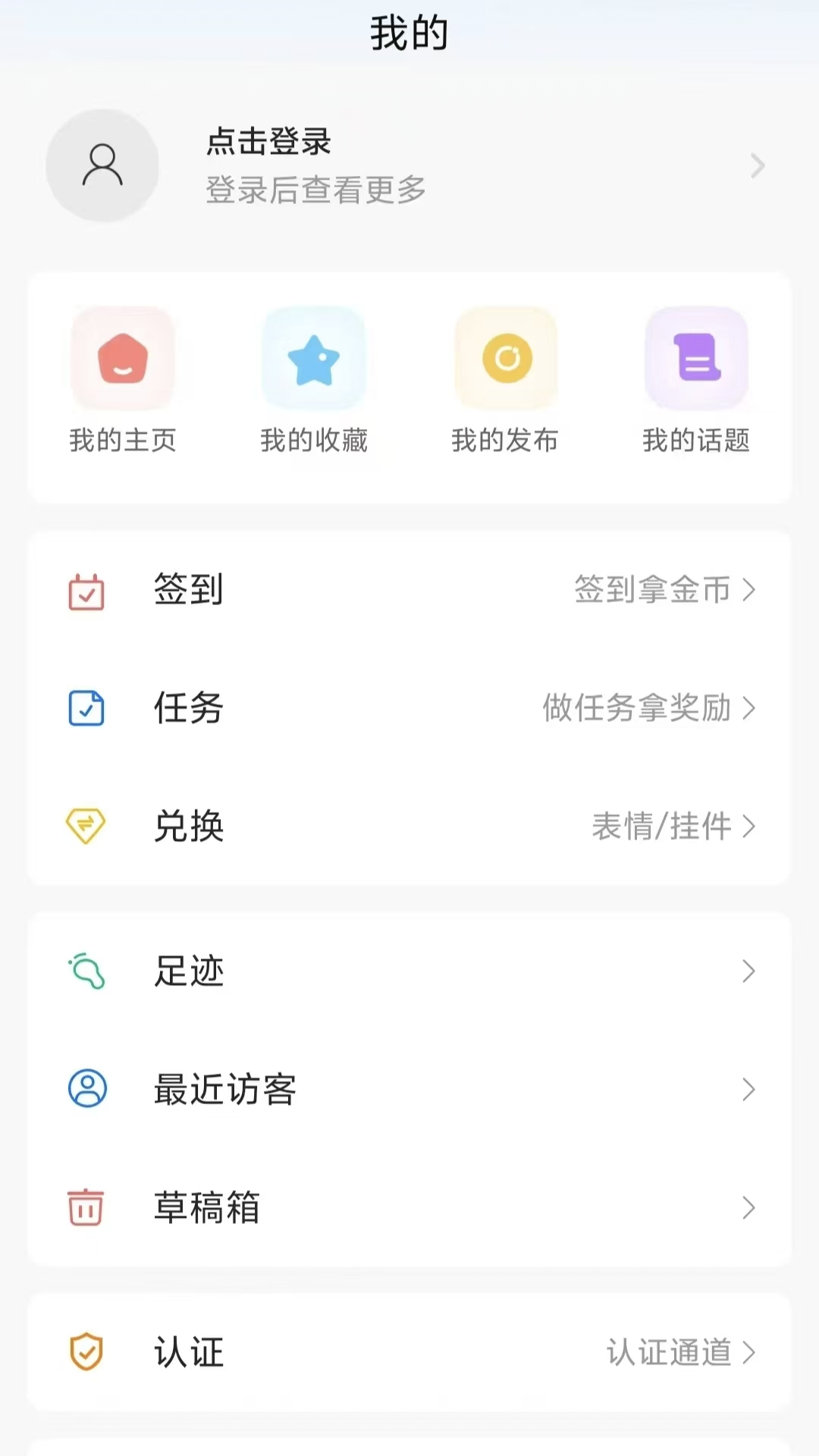Expand the 认证 row chevron
819x1456 pixels.
750,1352
